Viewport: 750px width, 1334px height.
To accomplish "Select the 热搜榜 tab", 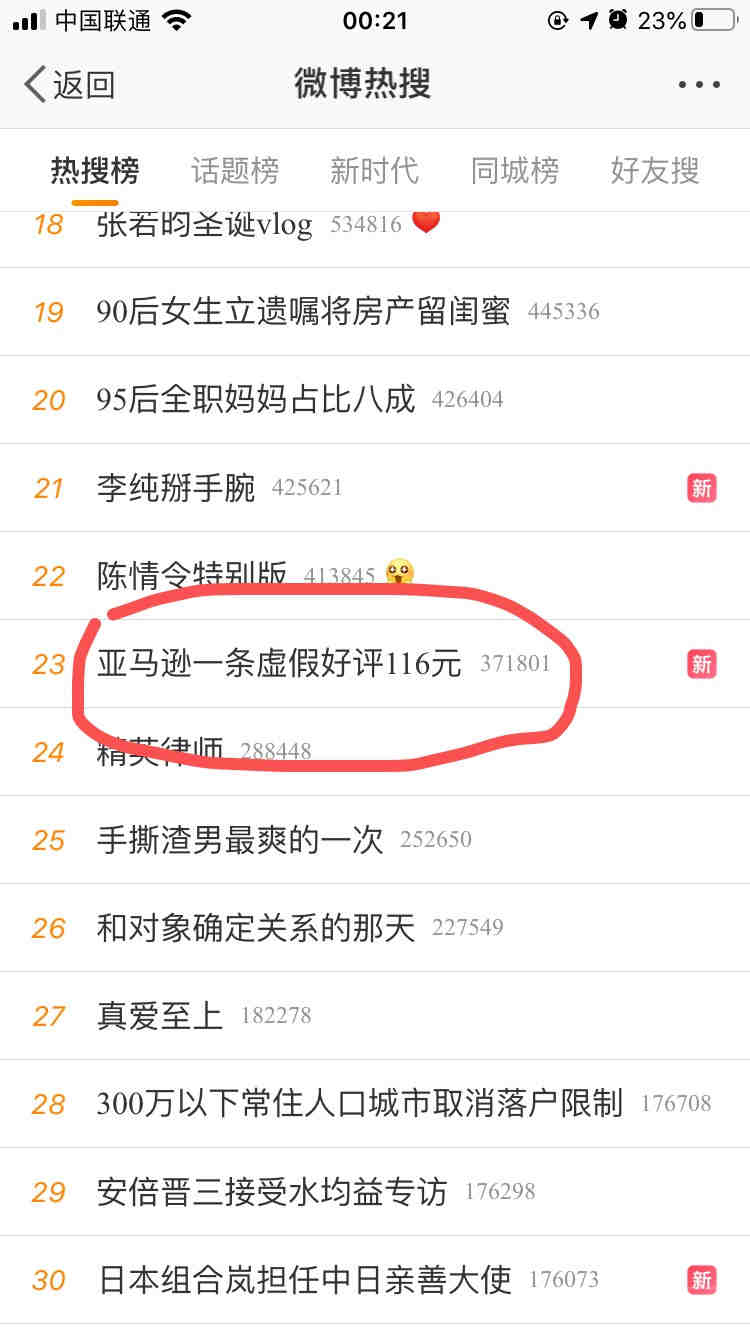I will coord(95,171).
